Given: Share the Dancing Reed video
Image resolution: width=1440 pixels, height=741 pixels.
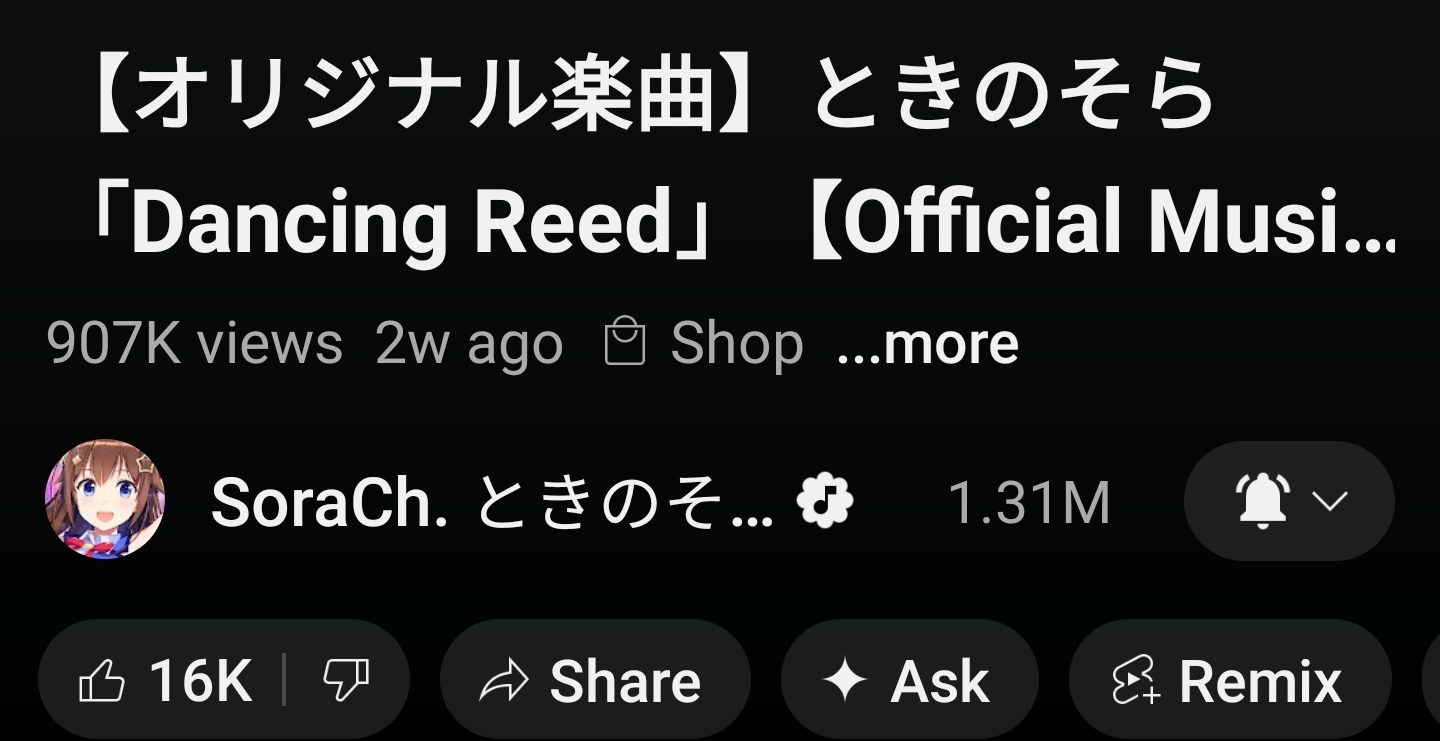Looking at the screenshot, I should 594,681.
